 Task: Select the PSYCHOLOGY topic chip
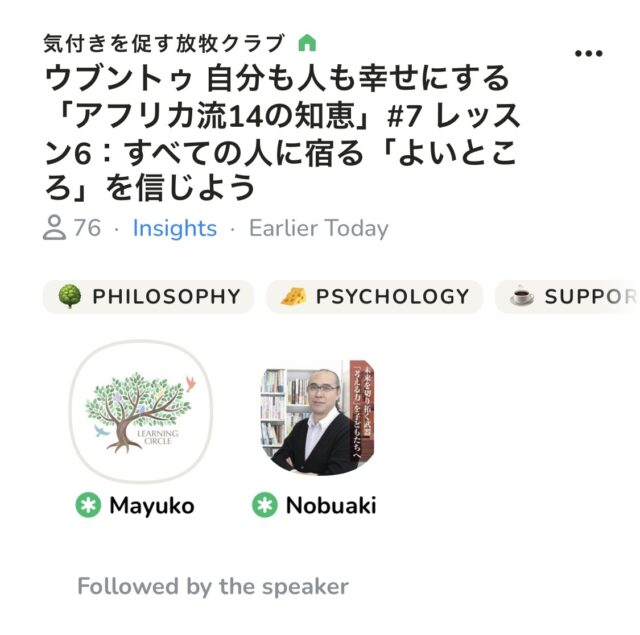point(374,297)
